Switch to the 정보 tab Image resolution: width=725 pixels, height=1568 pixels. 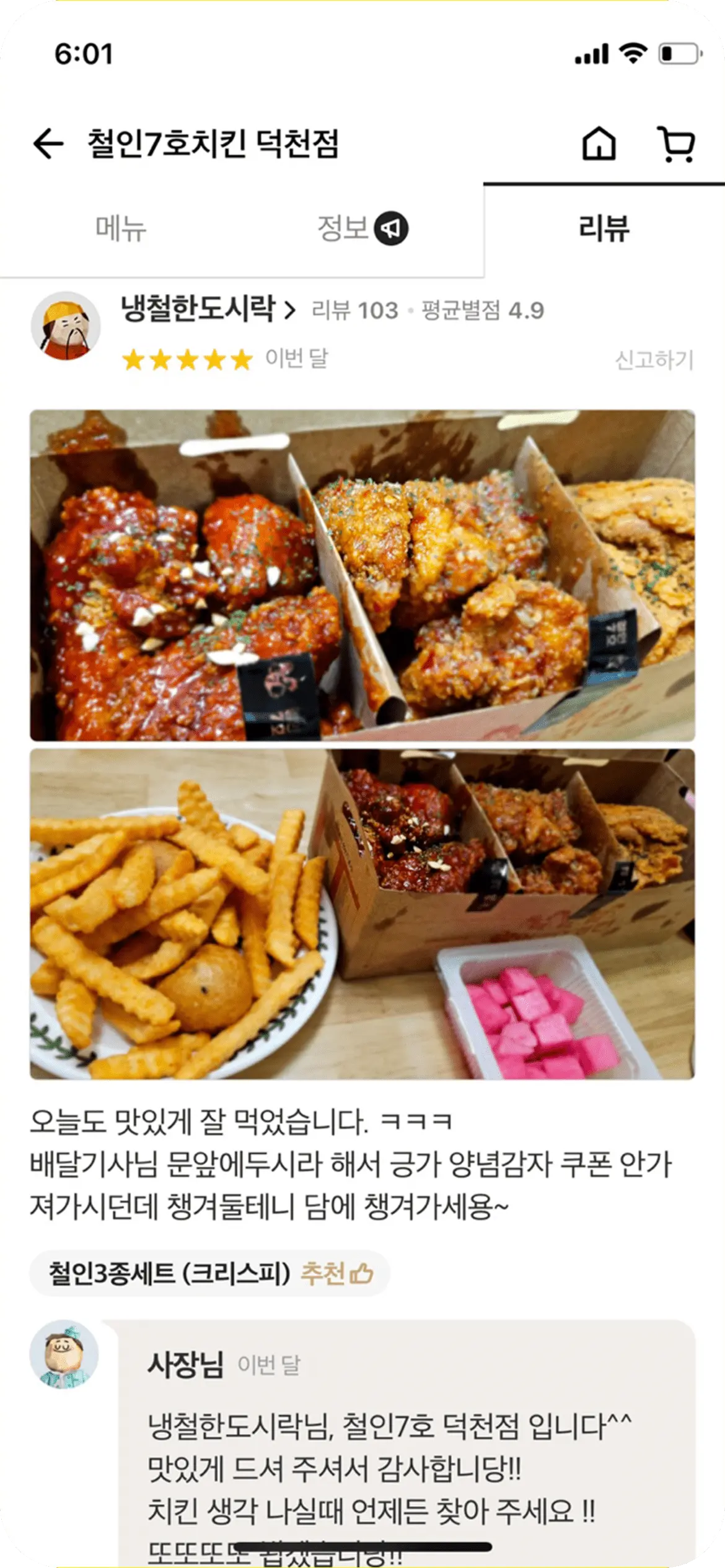click(x=362, y=229)
